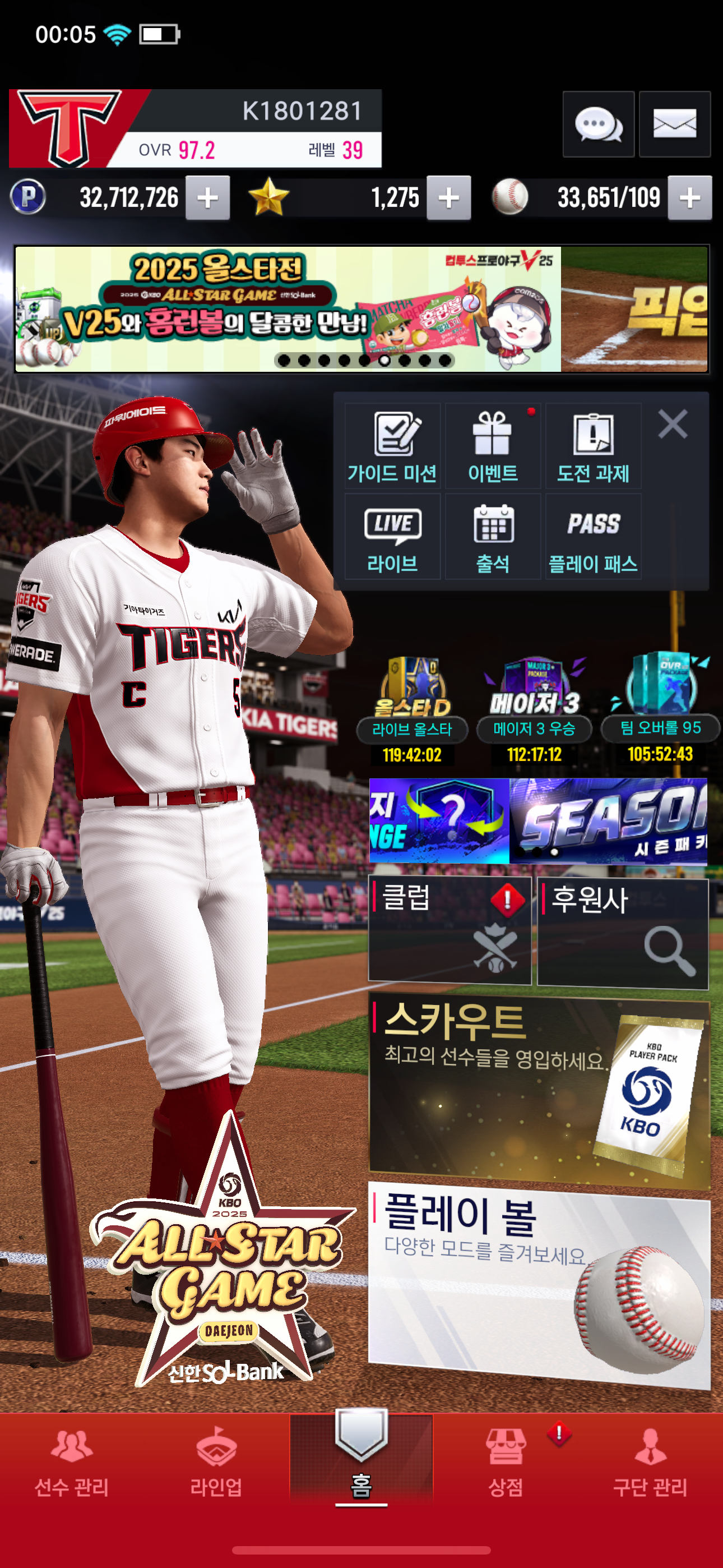Viewport: 723px width, 1568px height.
Task: Open the 이벤트 gift menu
Action: pos(493,446)
